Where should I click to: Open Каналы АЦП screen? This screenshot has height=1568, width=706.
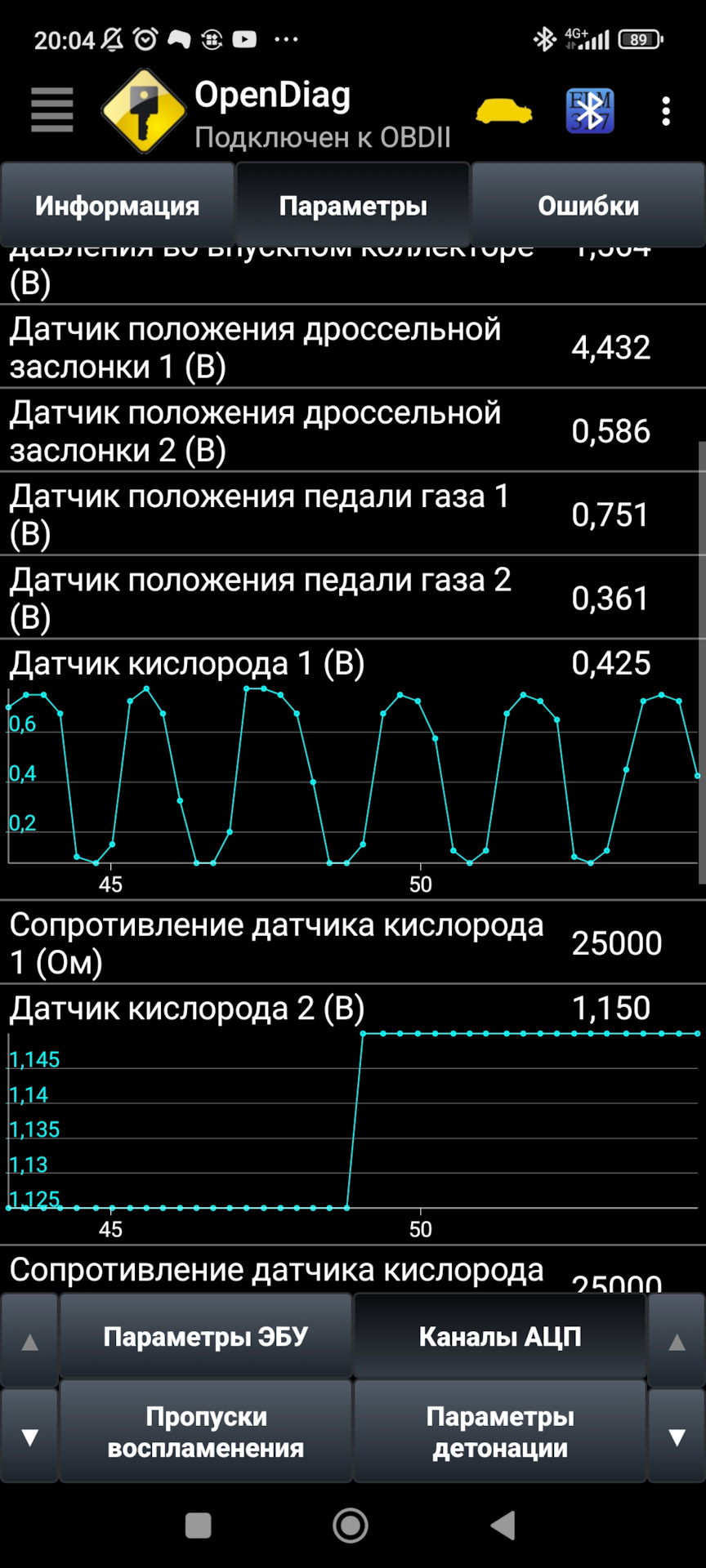[x=499, y=1333]
